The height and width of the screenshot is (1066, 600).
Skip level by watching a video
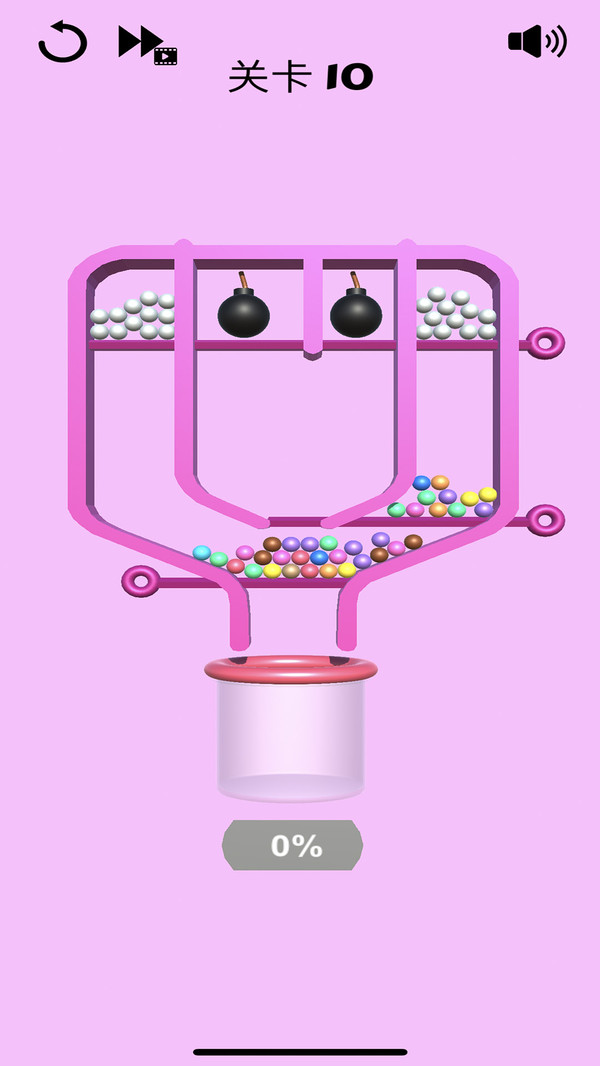click(146, 44)
